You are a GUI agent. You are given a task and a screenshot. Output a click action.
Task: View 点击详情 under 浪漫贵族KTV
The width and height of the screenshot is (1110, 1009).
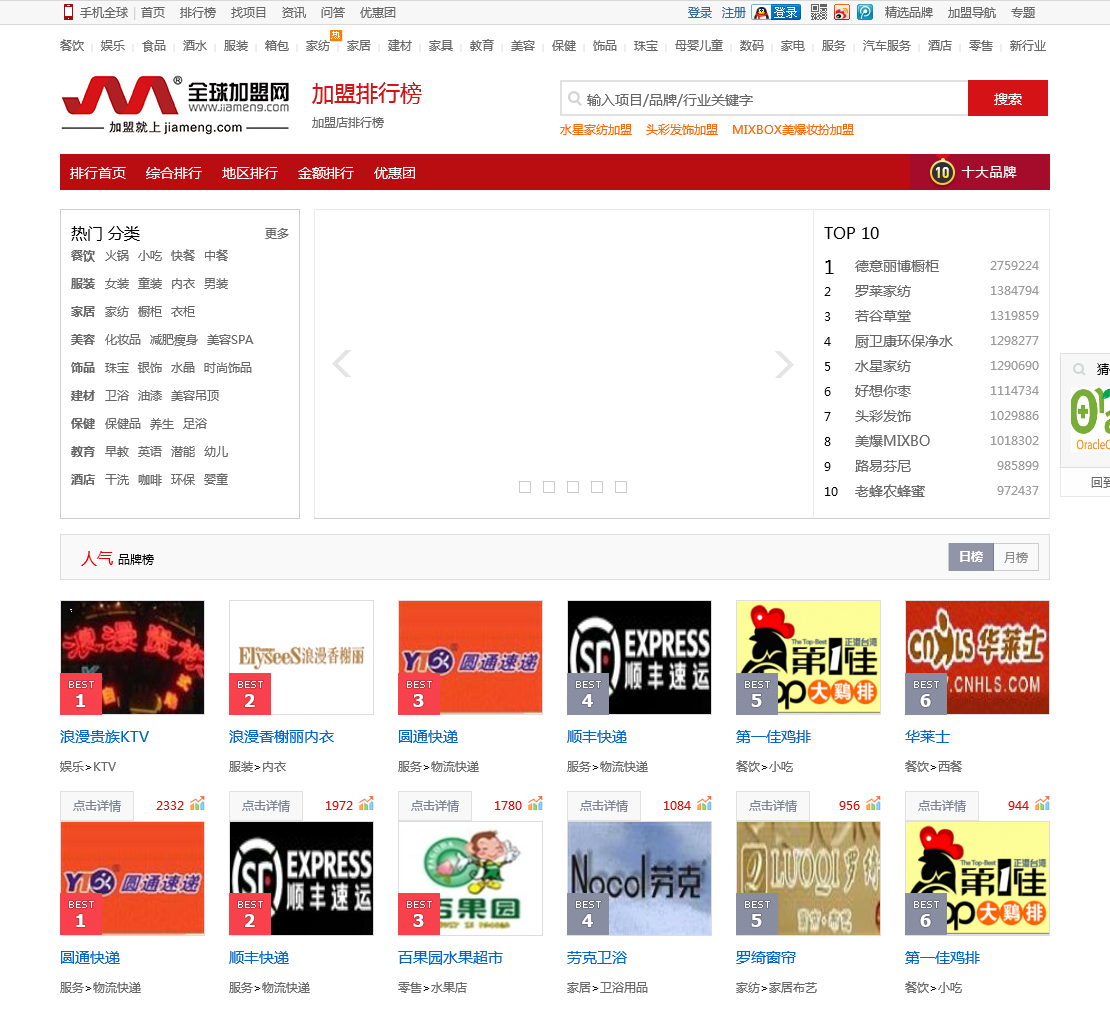pyautogui.click(x=97, y=806)
